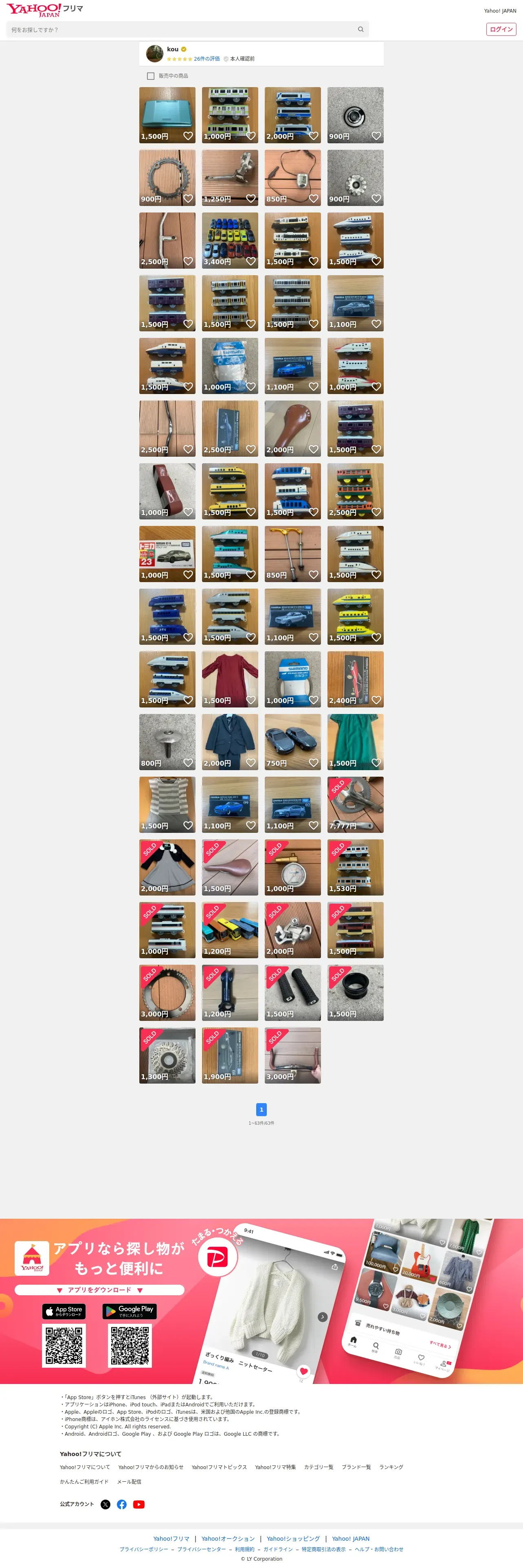Viewport: 523px width, 1568px height.
Task: View kou's 26件の評価 ratings
Action: (207, 59)
